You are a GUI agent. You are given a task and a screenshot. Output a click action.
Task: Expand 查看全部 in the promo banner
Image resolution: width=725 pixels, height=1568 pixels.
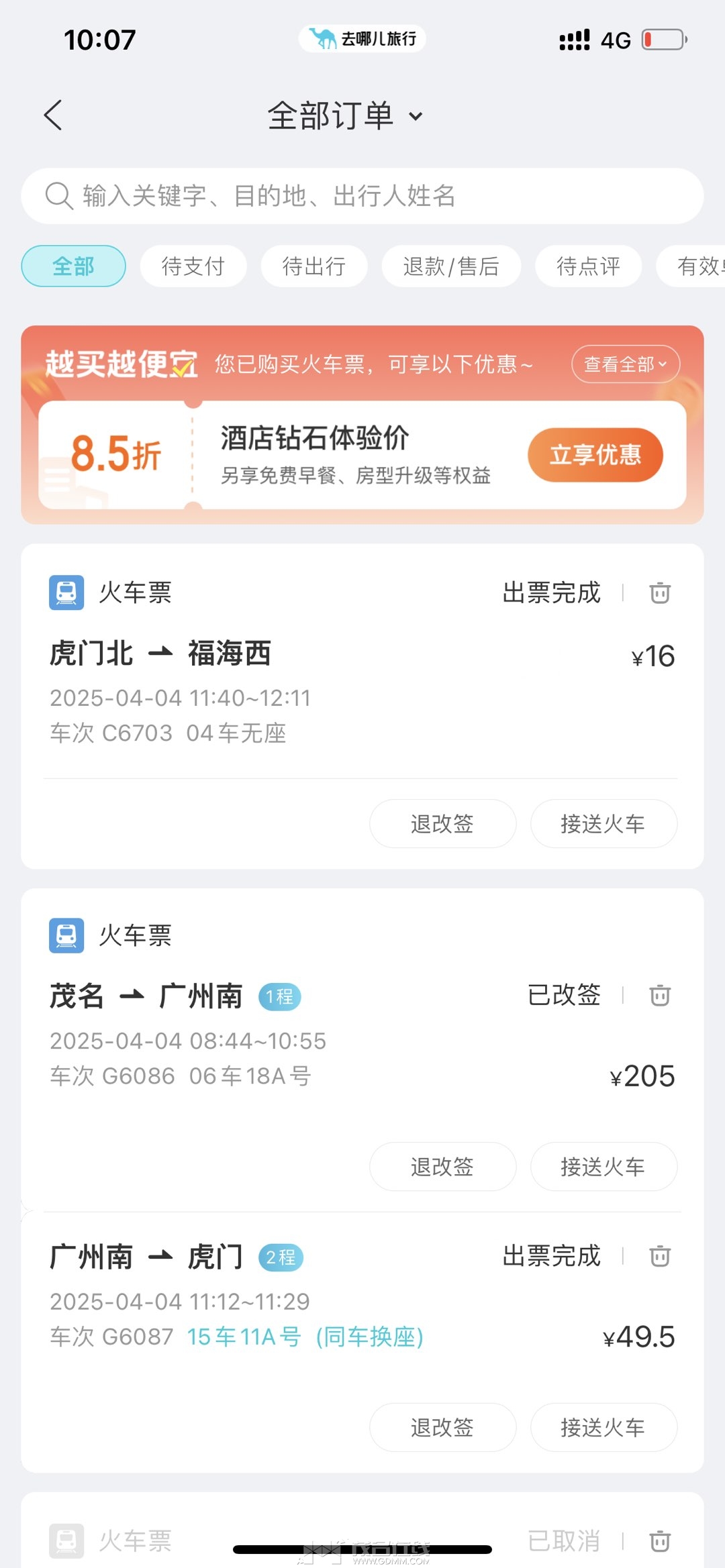pos(625,364)
